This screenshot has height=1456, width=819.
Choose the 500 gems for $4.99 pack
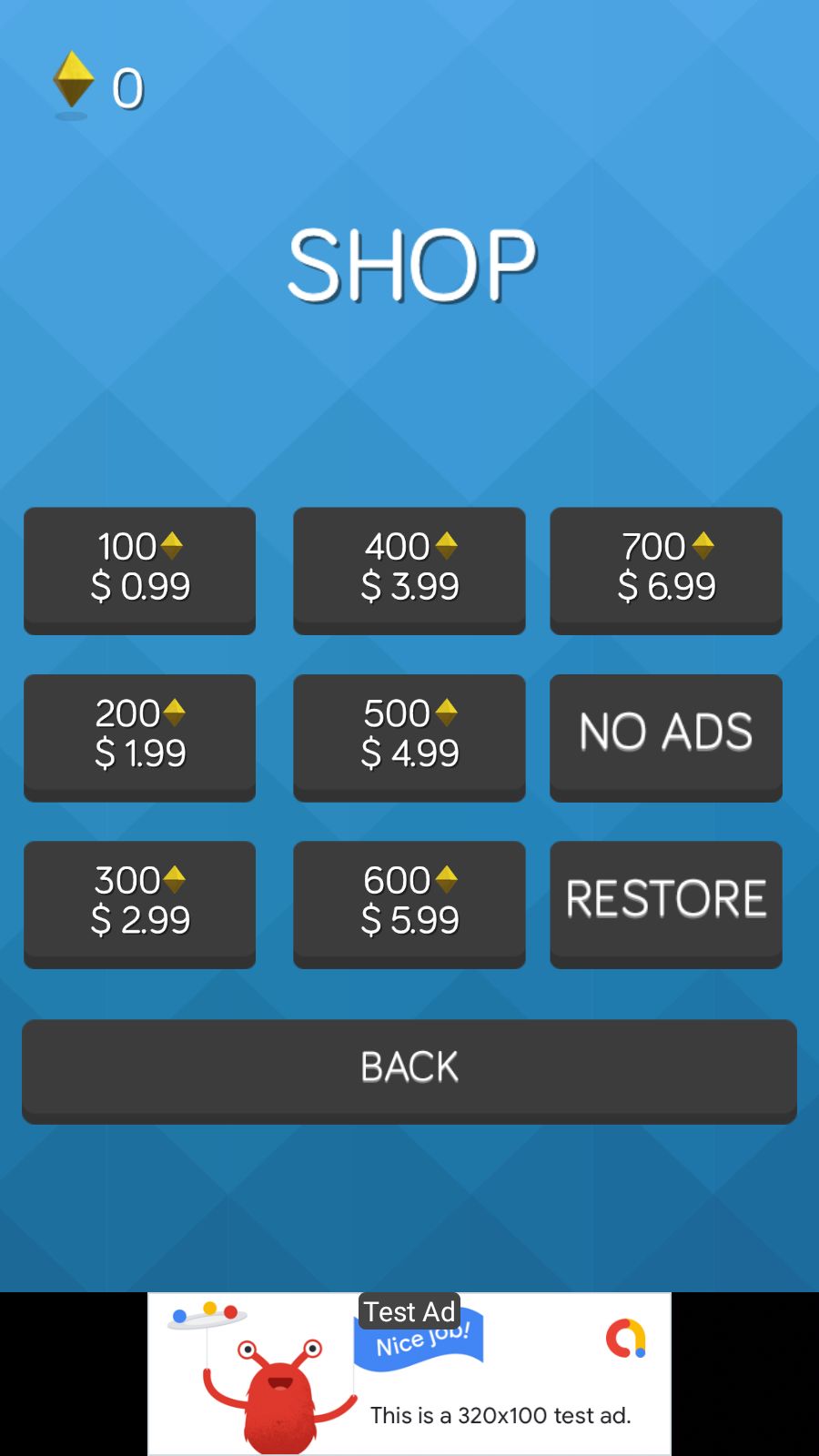pyautogui.click(x=409, y=735)
